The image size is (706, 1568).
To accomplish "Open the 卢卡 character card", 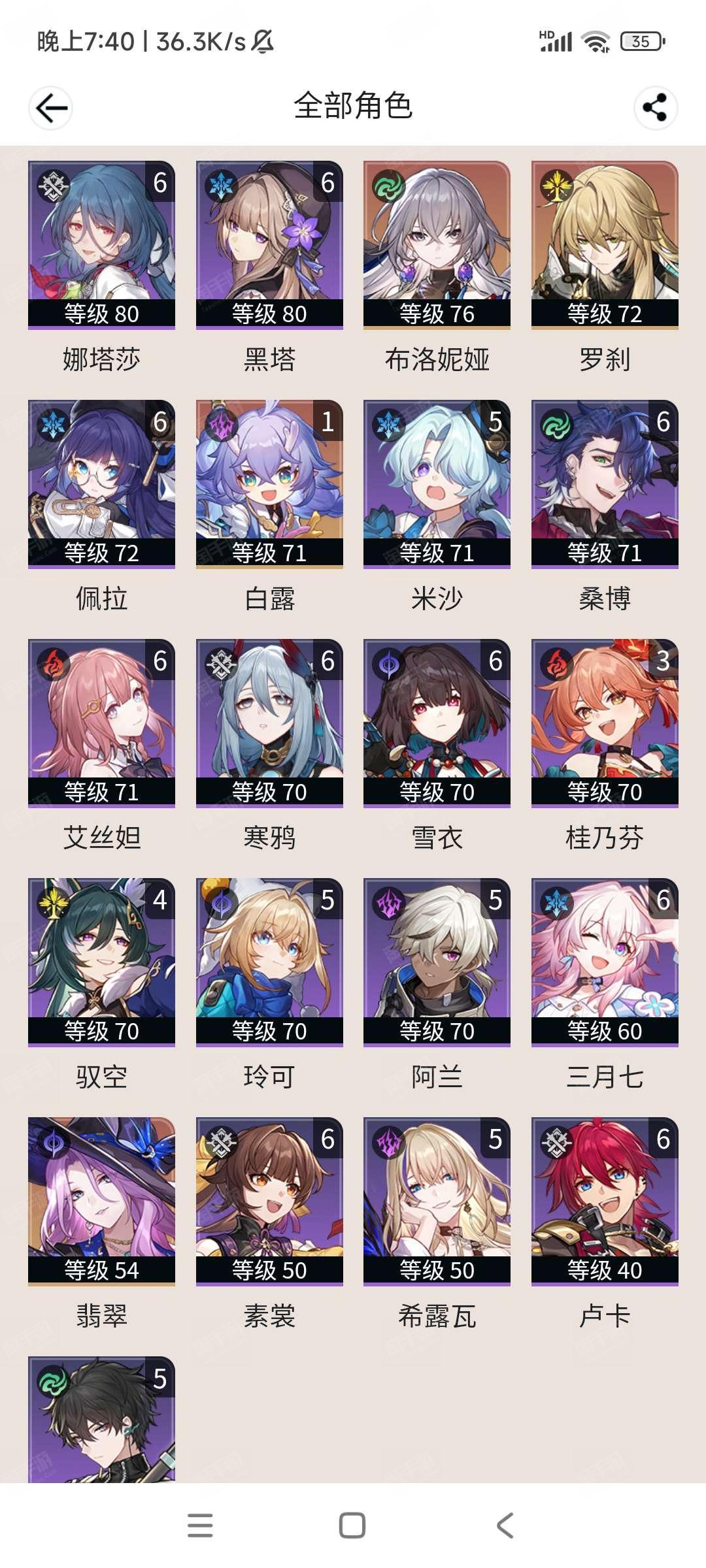I will tap(605, 1201).
